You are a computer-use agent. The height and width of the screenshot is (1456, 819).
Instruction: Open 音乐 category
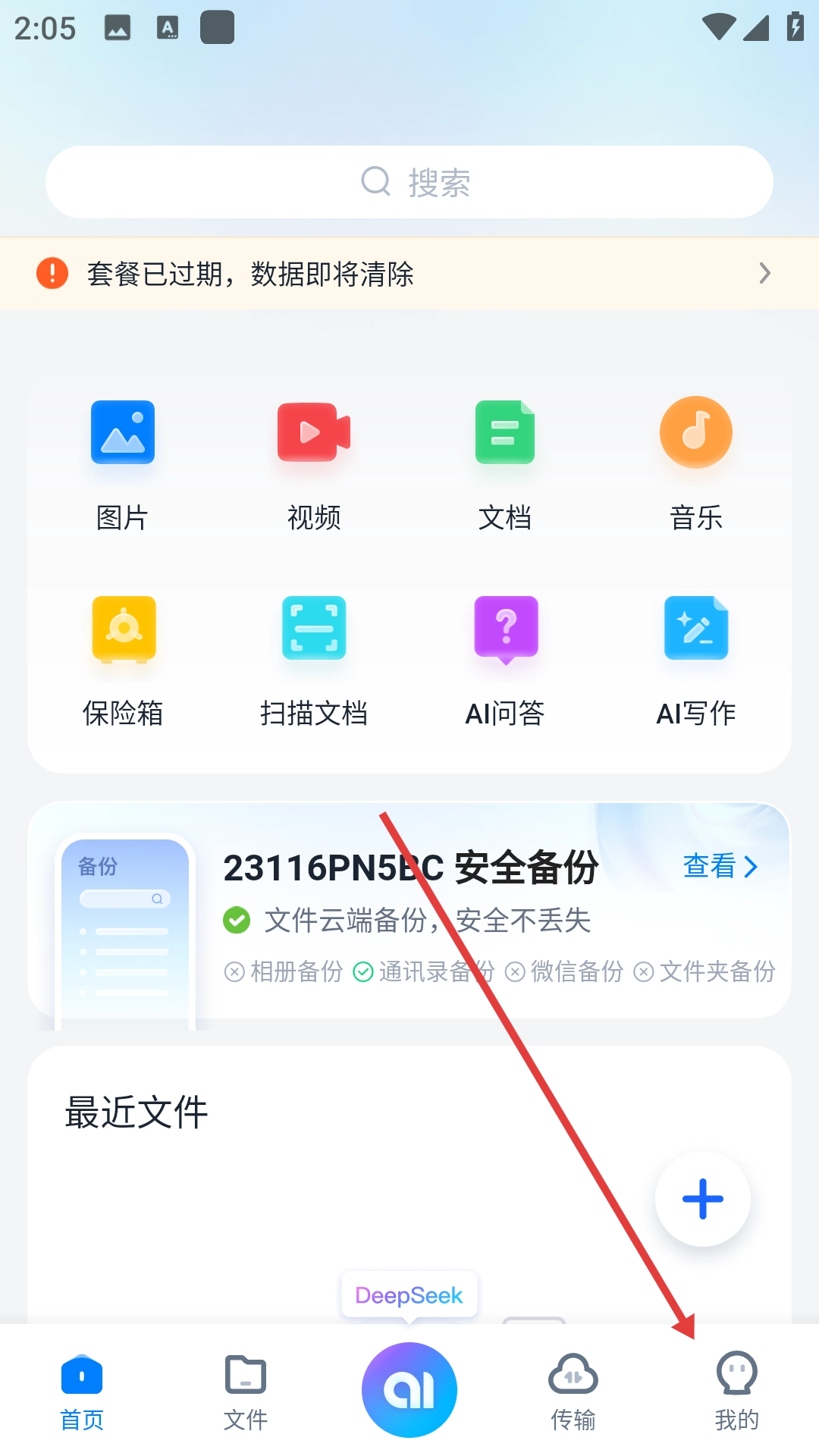coord(696,464)
